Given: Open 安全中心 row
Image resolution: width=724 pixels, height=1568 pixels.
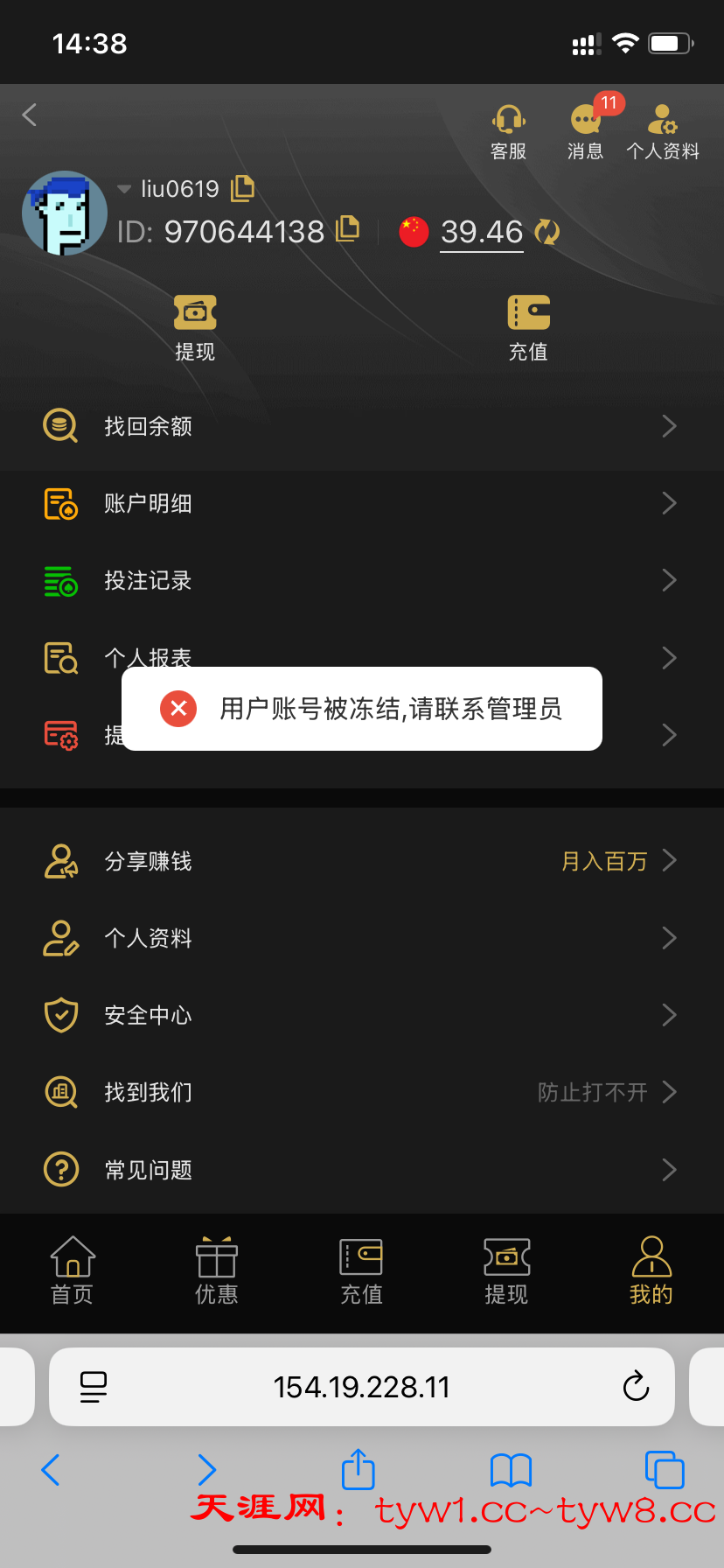Looking at the screenshot, I should click(361, 1015).
